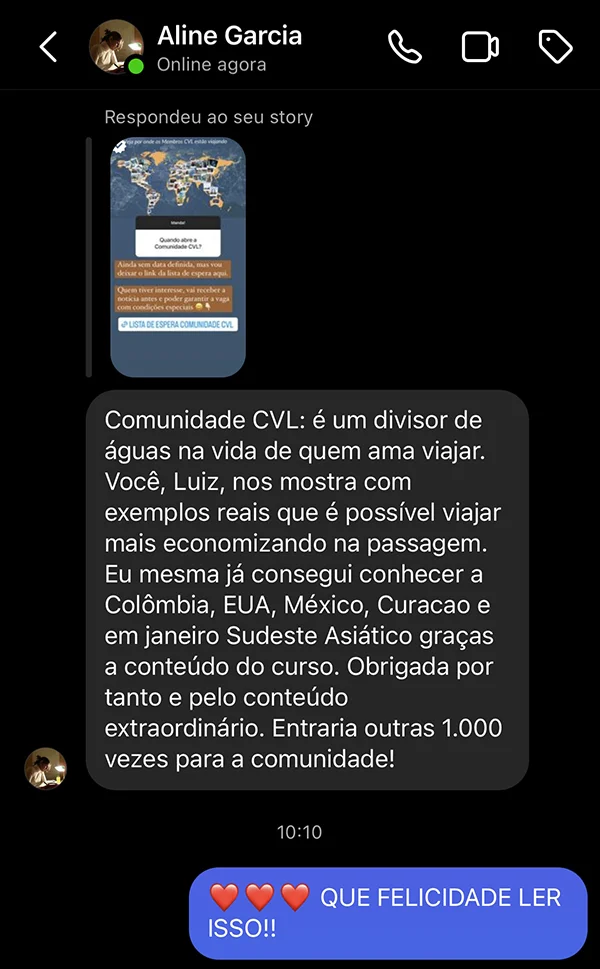
Task: Start a voice call with Aline Garcia
Action: tap(405, 47)
